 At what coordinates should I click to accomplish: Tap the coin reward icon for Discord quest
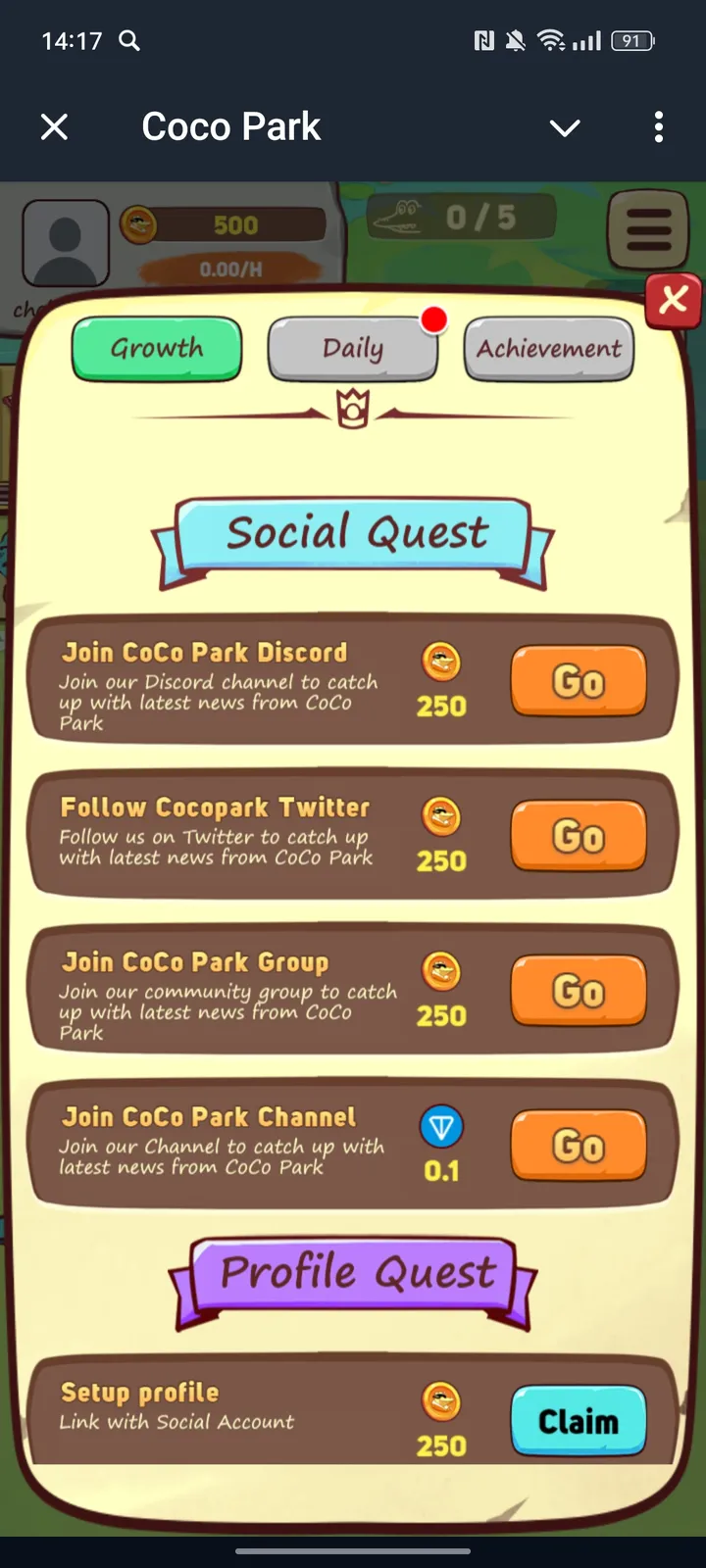pyautogui.click(x=441, y=661)
